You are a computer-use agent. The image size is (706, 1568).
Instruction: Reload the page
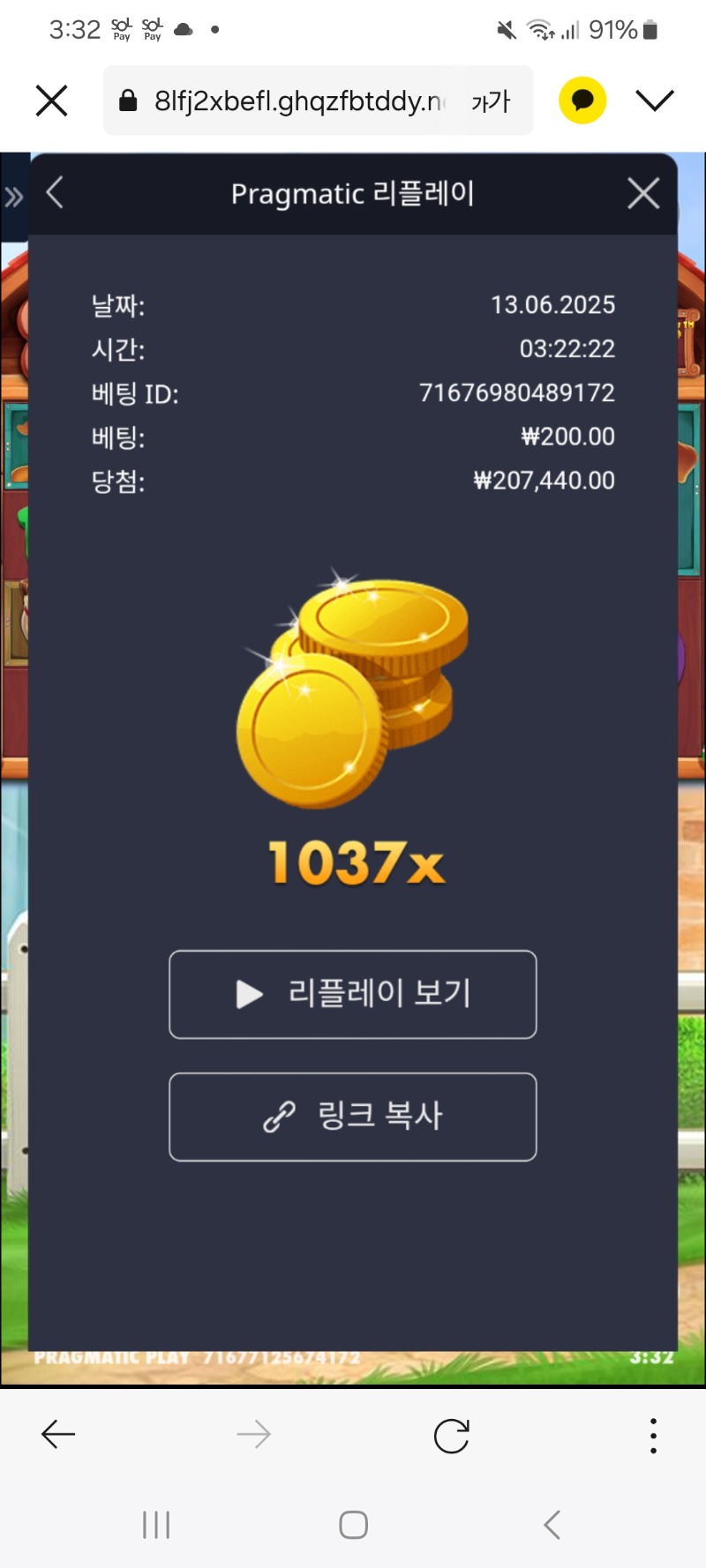tap(451, 1436)
